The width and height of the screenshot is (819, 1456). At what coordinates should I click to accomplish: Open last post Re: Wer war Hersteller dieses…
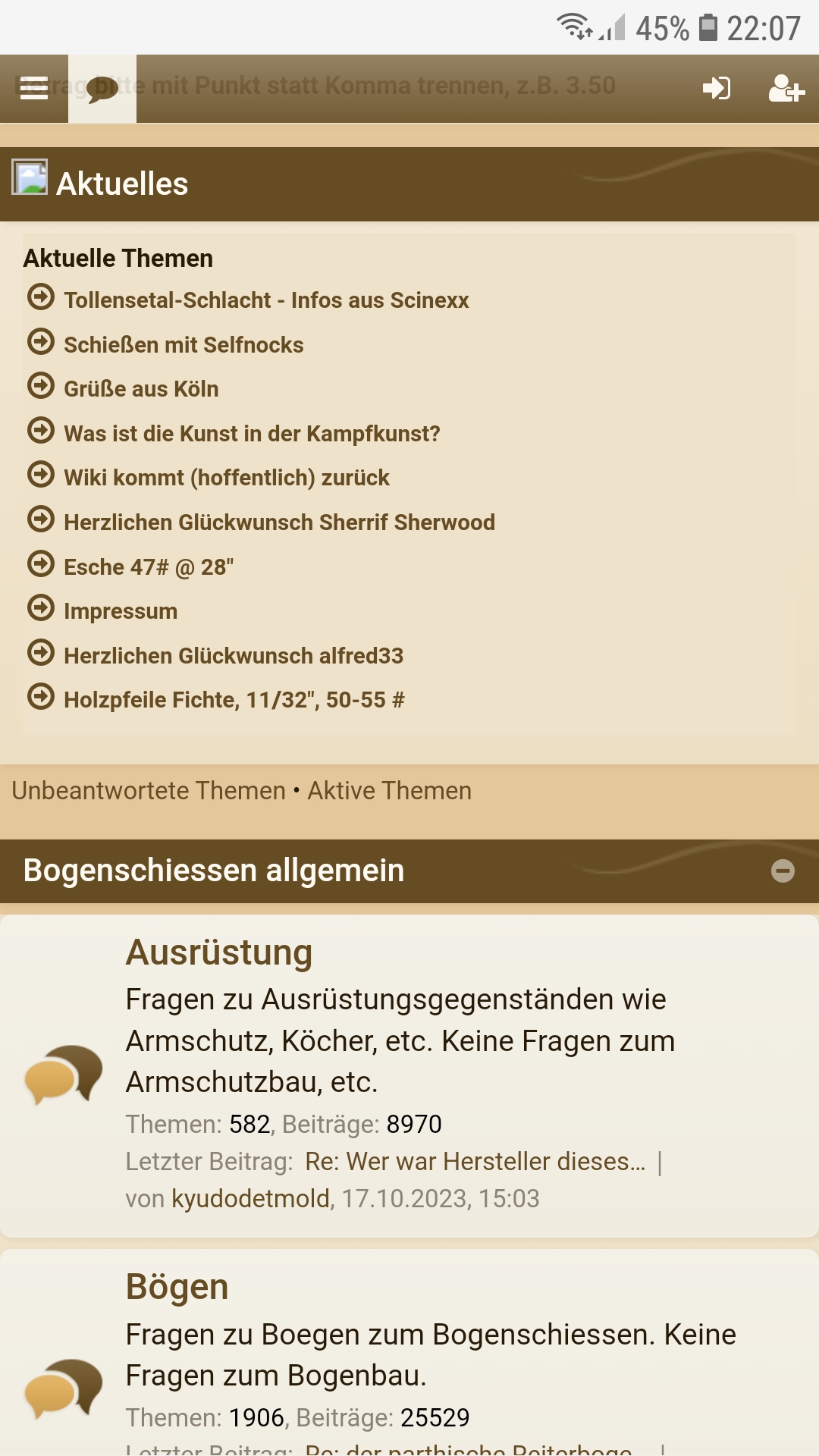475,1162
